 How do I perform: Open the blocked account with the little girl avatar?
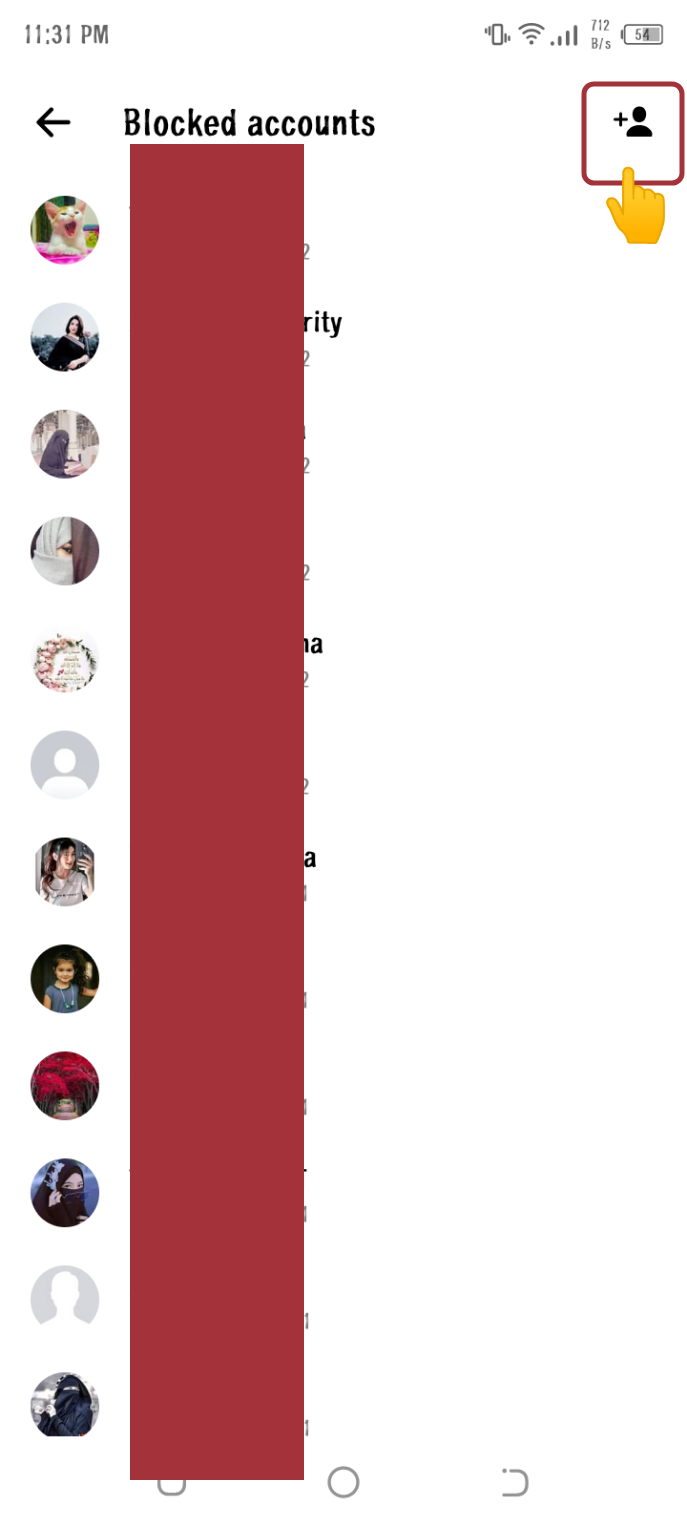pos(65,979)
